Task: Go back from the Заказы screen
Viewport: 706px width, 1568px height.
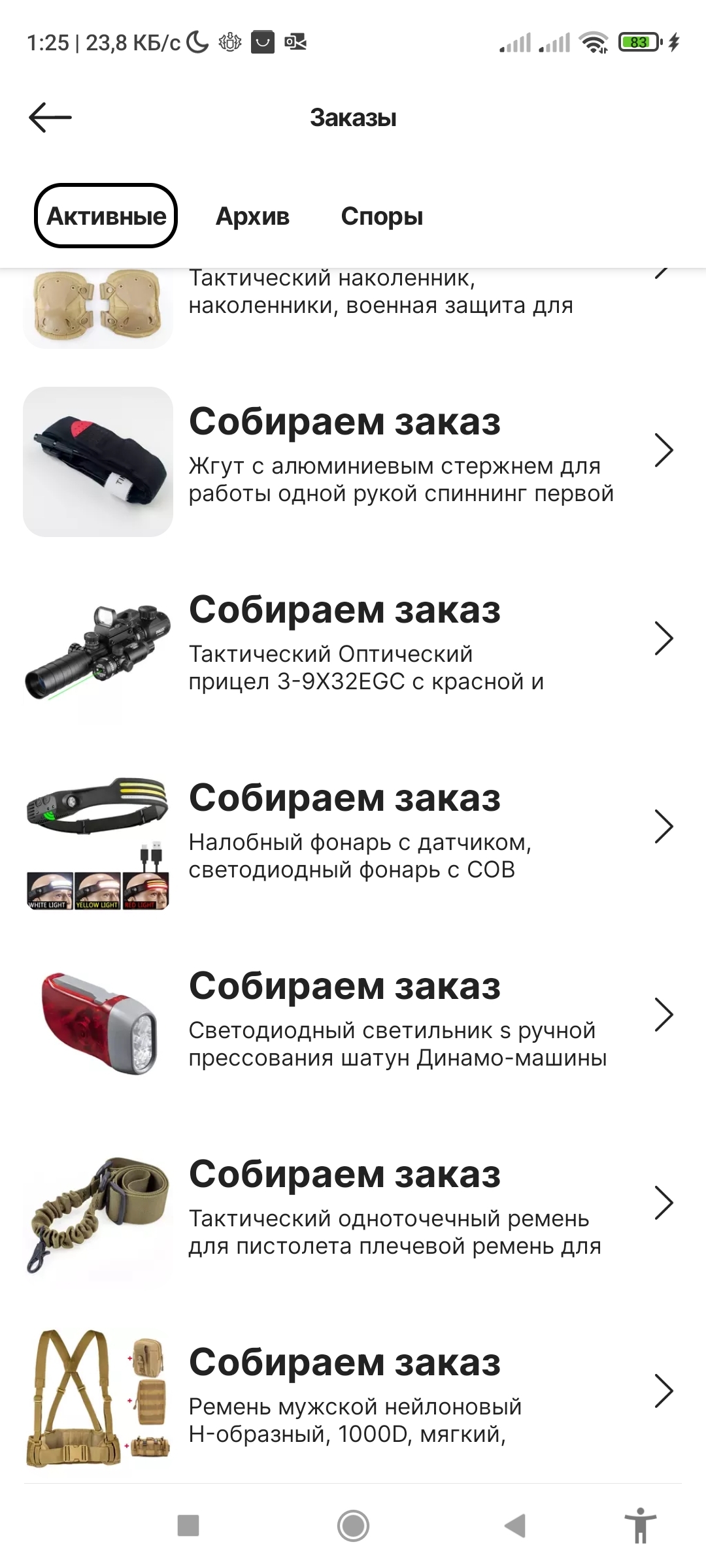Action: pyautogui.click(x=50, y=118)
